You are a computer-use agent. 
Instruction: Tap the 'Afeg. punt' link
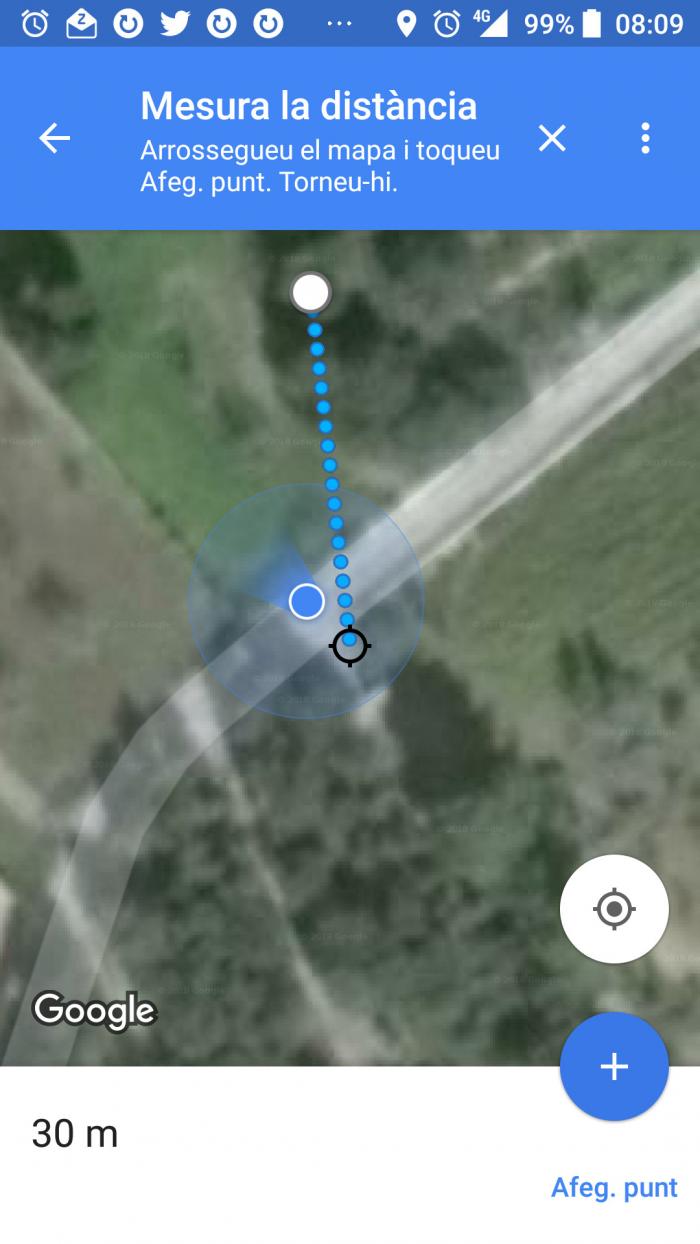tap(614, 1187)
